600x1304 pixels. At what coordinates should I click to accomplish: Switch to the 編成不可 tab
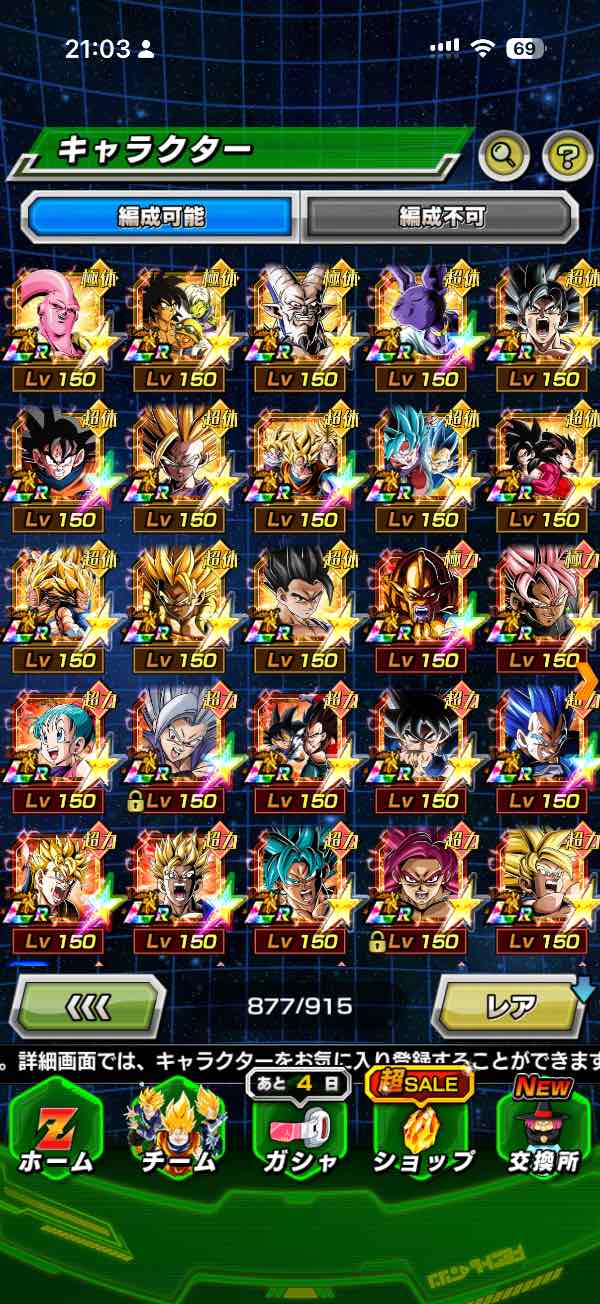[440, 215]
